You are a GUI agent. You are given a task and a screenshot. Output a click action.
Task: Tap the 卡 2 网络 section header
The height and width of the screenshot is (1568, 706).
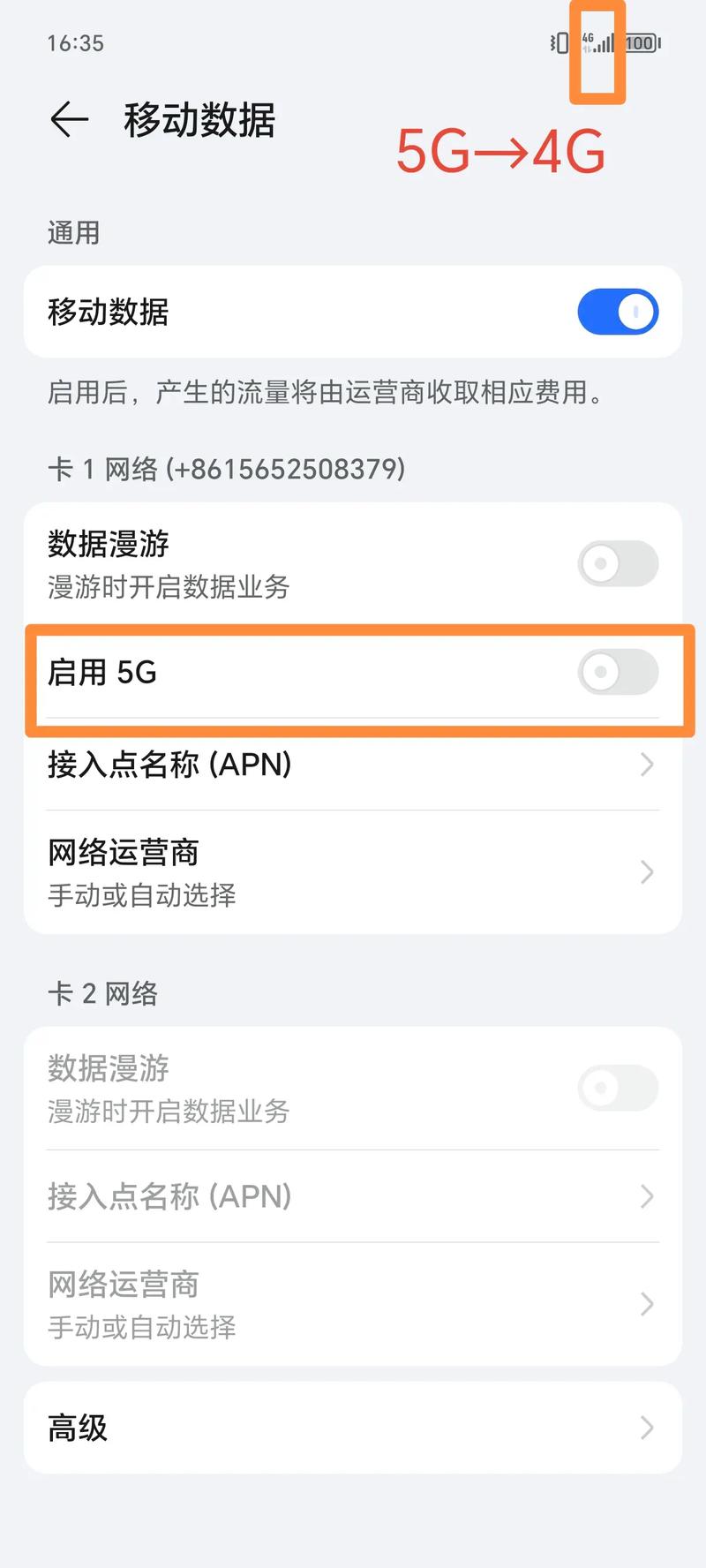pyautogui.click(x=102, y=992)
